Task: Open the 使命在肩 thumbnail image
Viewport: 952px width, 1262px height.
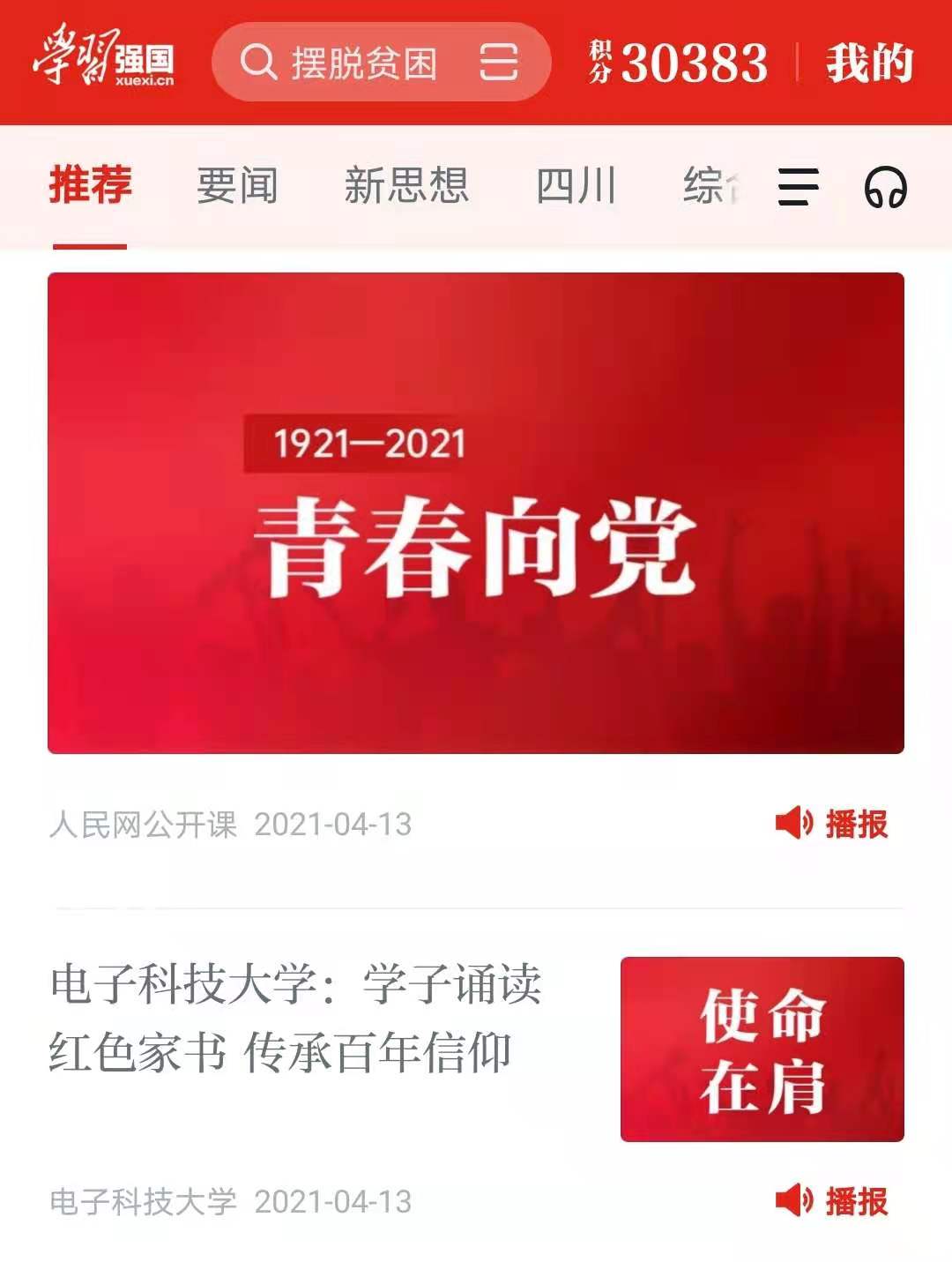Action: [x=762, y=1049]
